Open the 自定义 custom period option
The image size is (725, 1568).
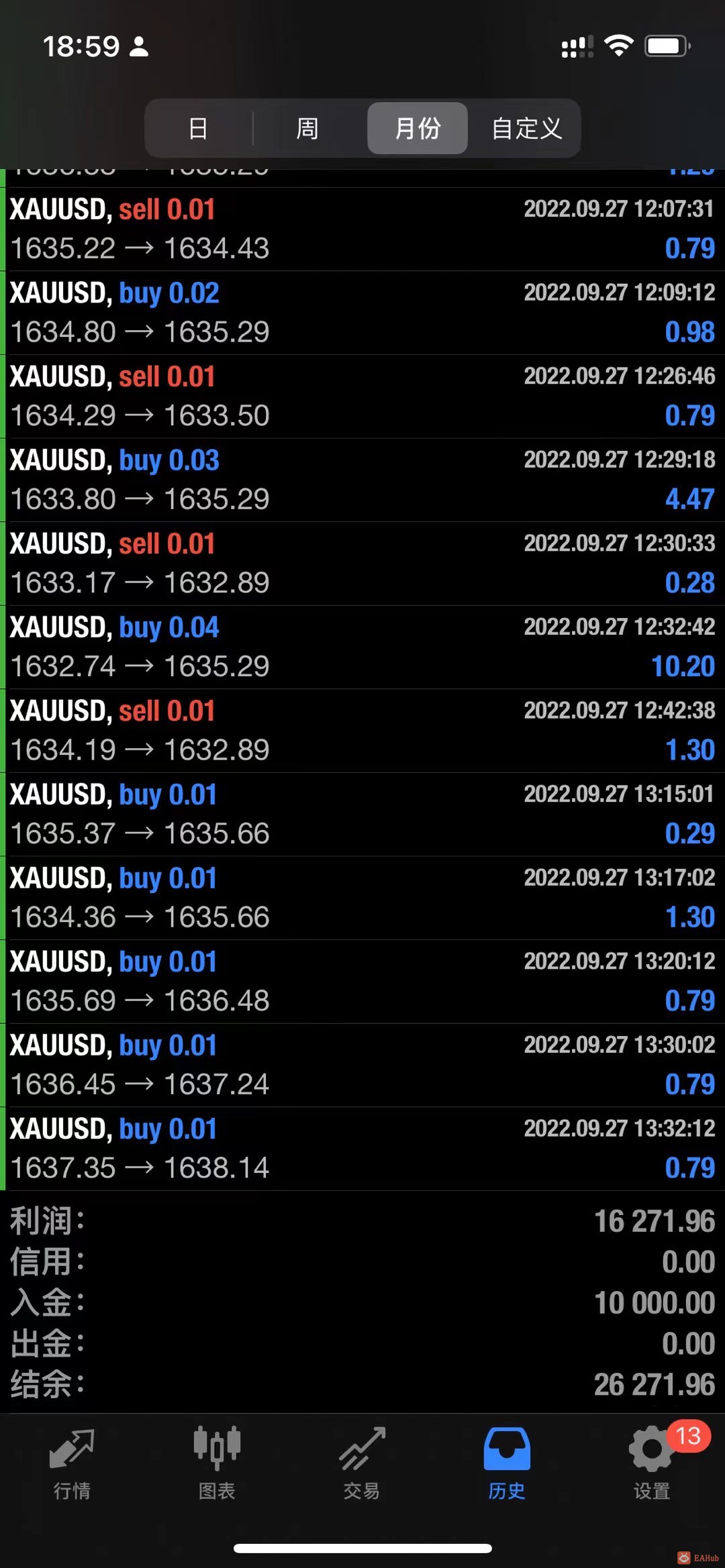[526, 128]
